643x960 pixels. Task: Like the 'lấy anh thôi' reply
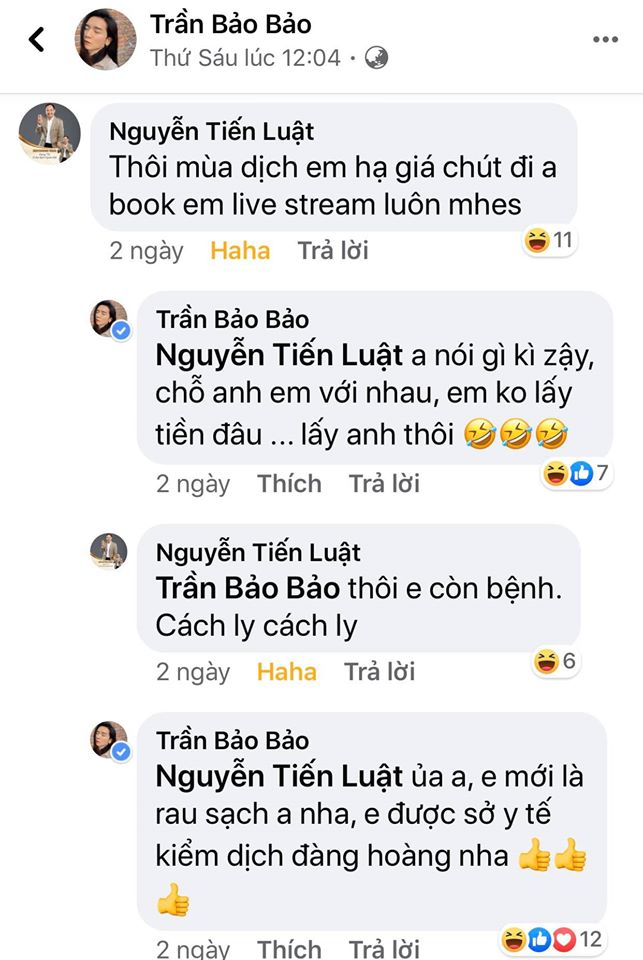coord(289,484)
